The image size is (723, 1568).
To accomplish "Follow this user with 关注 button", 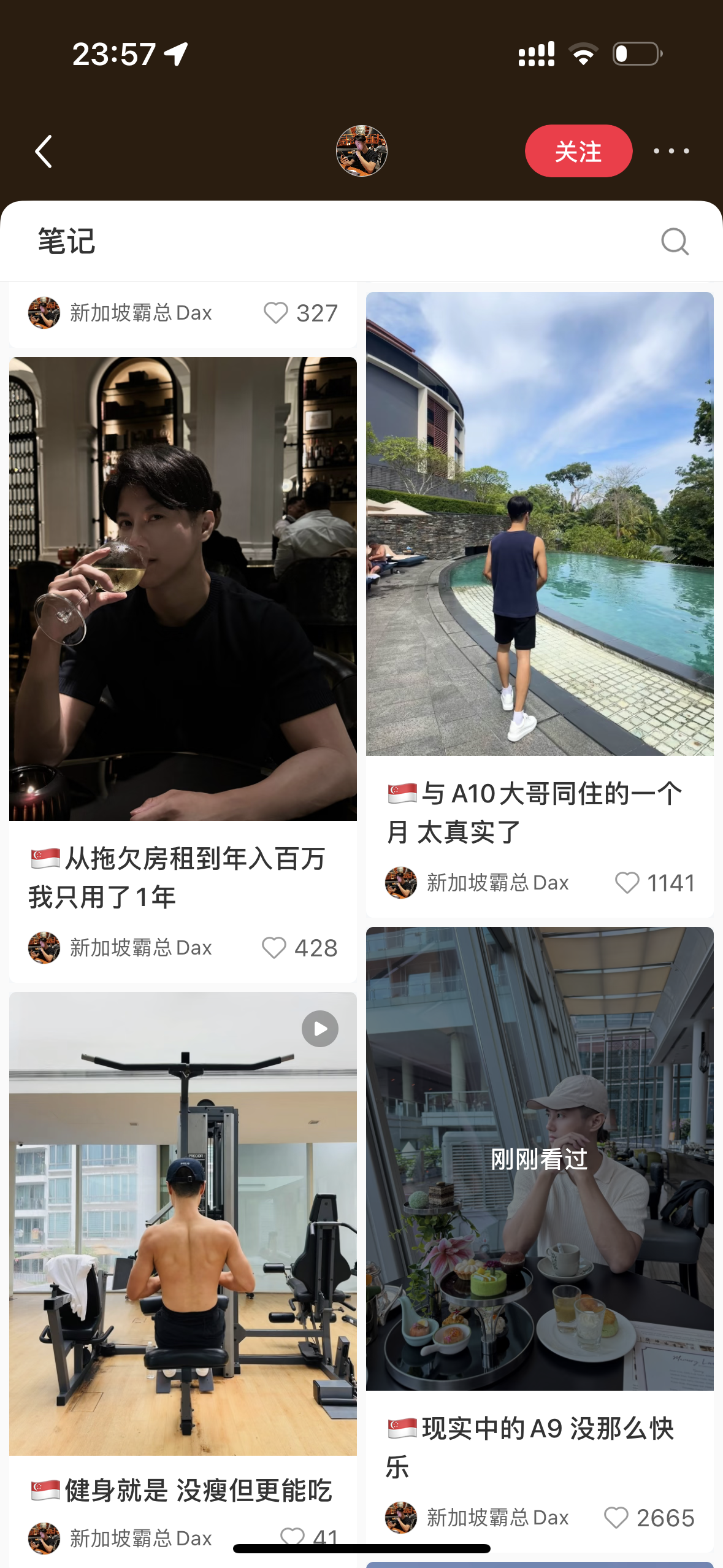I will pyautogui.click(x=578, y=151).
